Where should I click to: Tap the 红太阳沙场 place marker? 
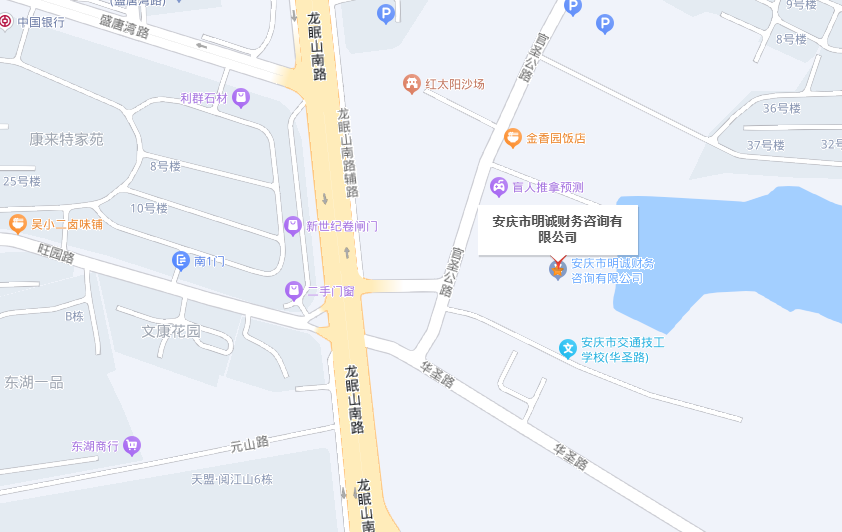(x=412, y=84)
